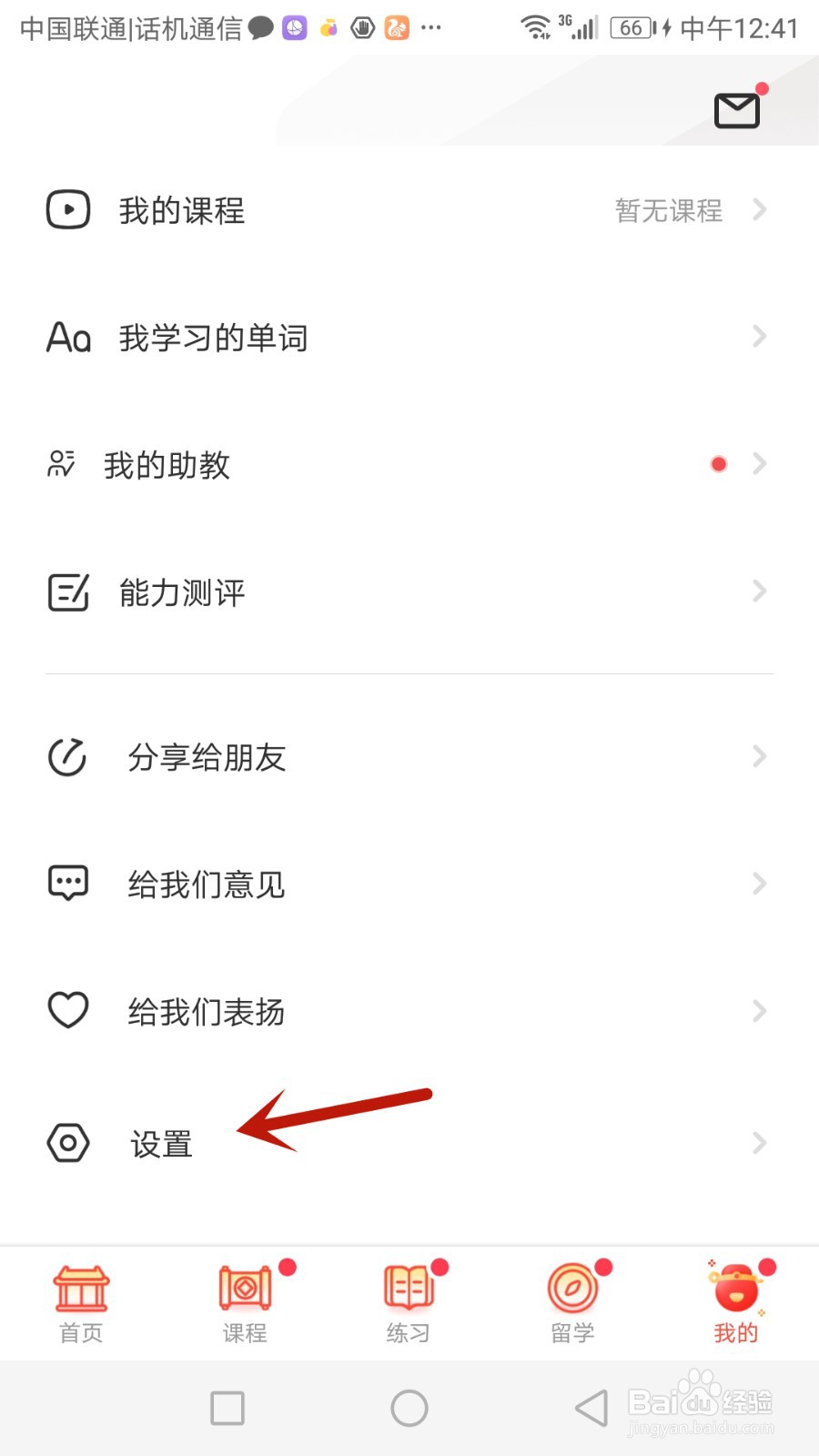The width and height of the screenshot is (819, 1456).
Task: Expand the 我的助教 entry with red dot
Action: (x=761, y=464)
